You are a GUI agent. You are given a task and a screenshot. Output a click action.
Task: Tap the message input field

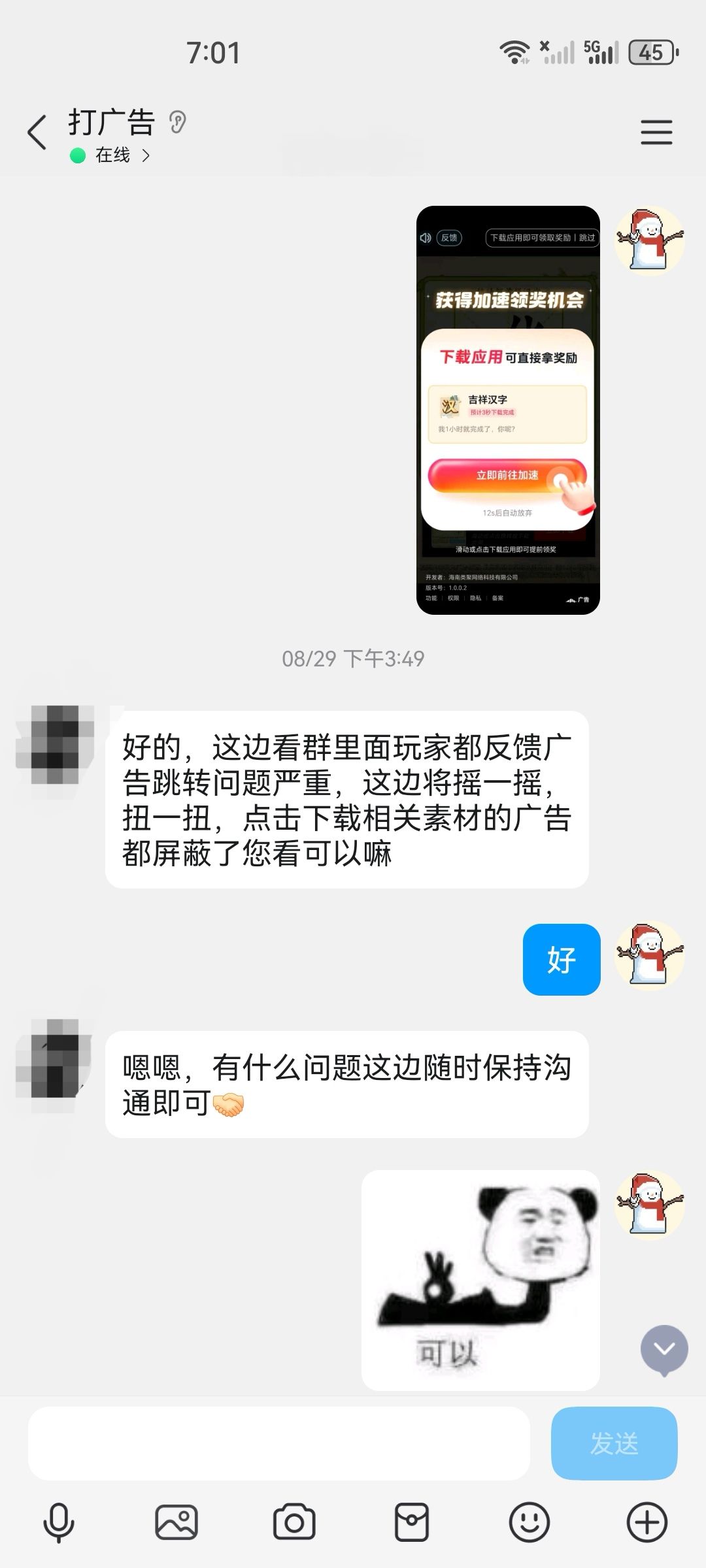(x=279, y=1443)
